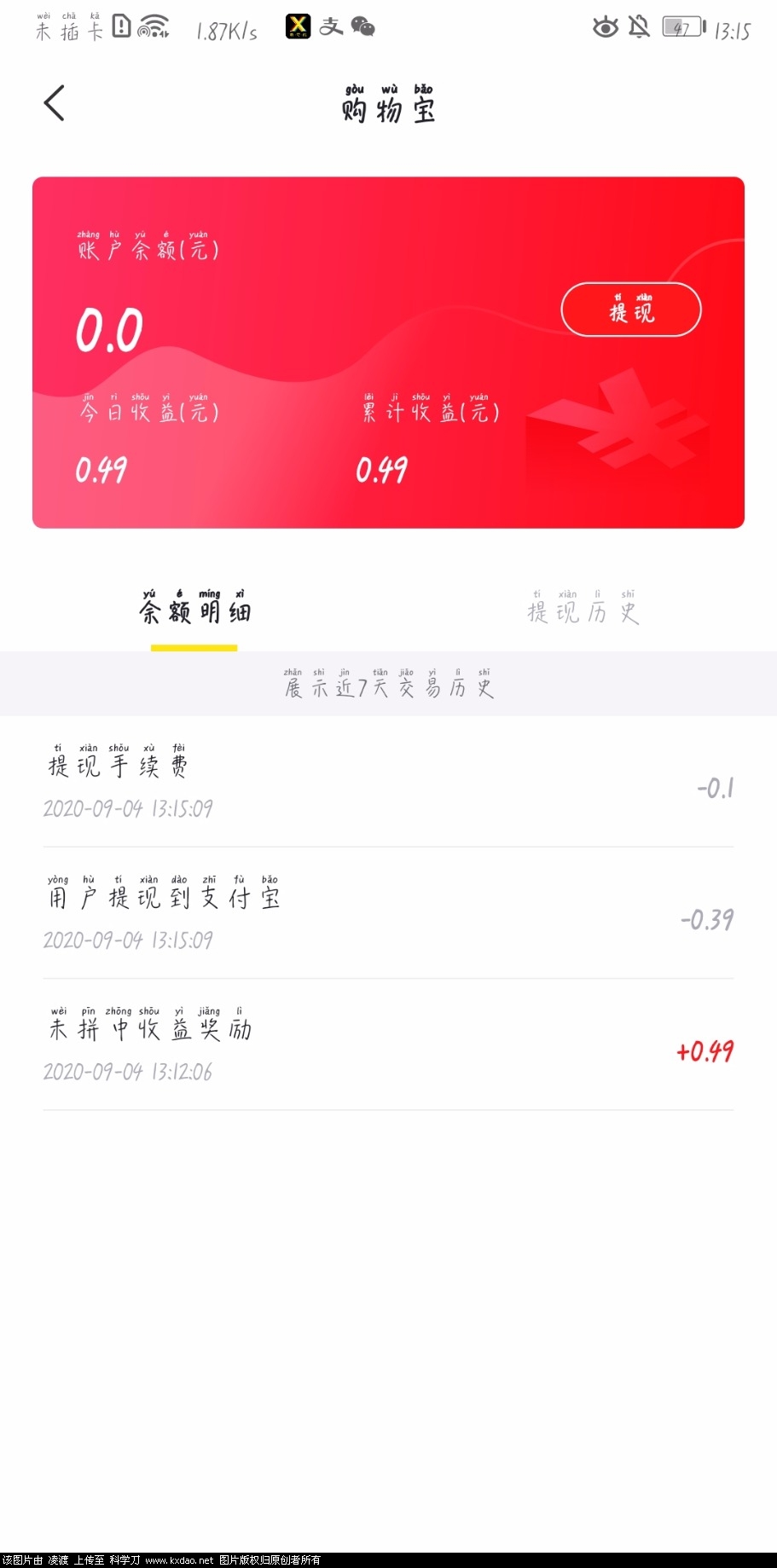Tap the Alipay 支 status bar icon
The width and height of the screenshot is (777, 1568).
coord(331,26)
